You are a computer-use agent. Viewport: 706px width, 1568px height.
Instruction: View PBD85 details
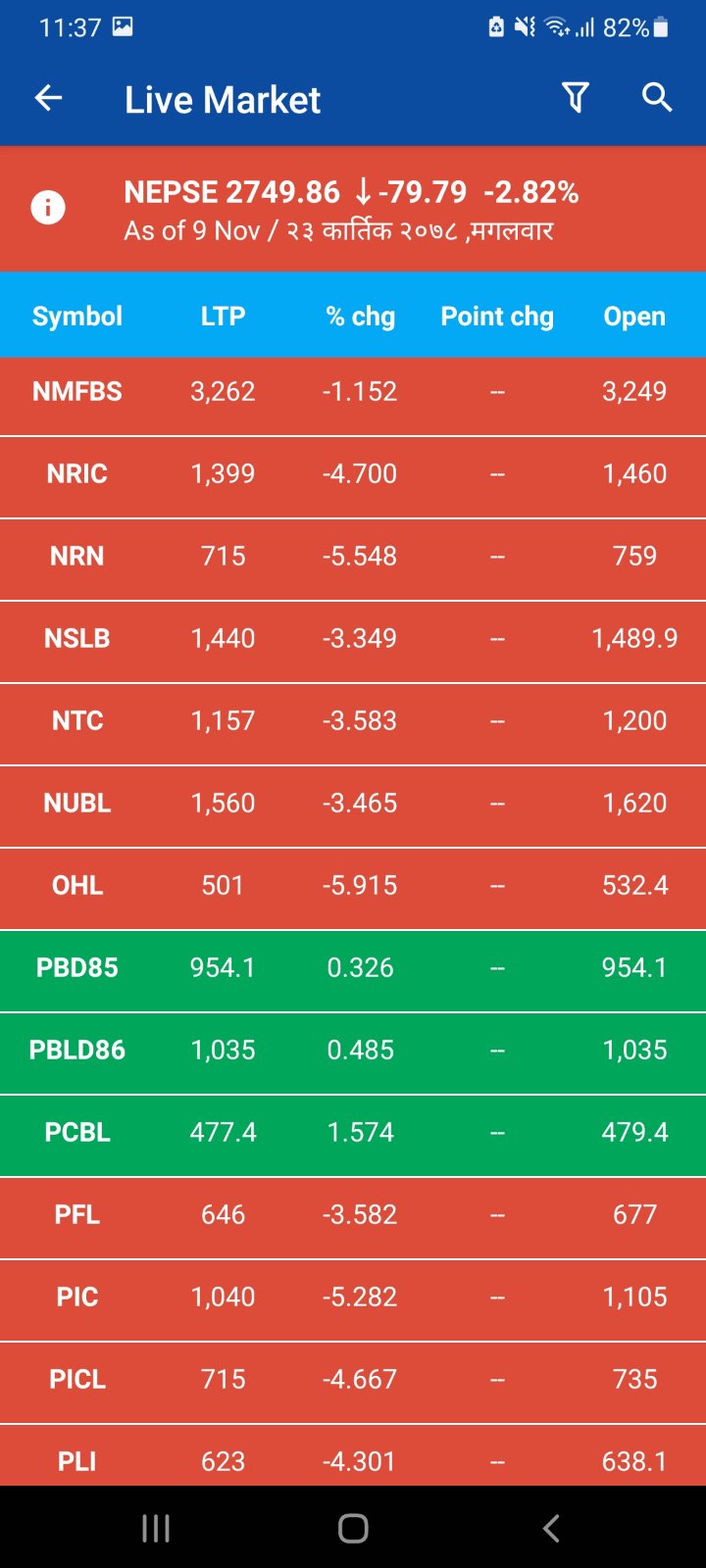pyautogui.click(x=353, y=968)
